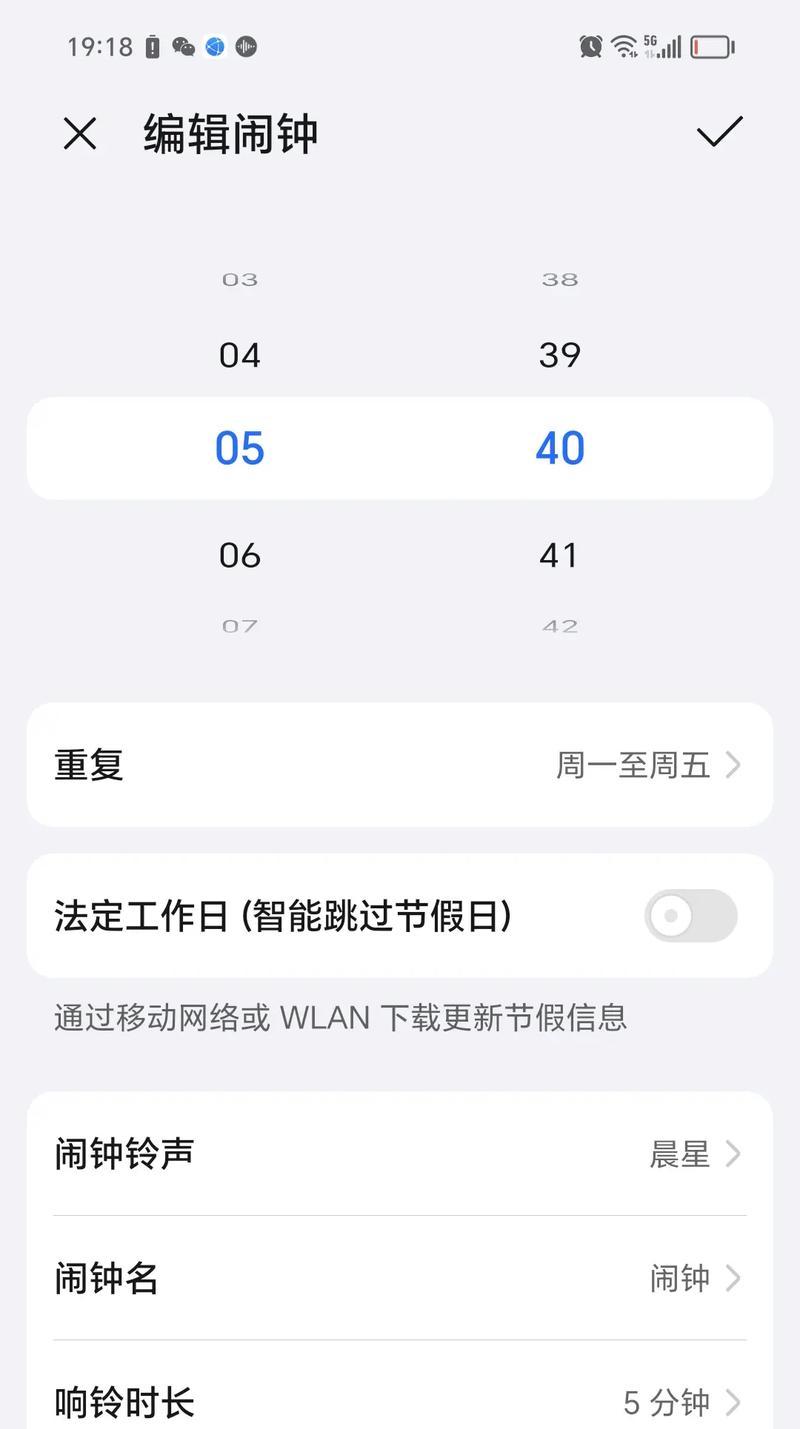Screen dimensions: 800x1429
Task: Select hour 04 in the picker
Action: coord(240,355)
